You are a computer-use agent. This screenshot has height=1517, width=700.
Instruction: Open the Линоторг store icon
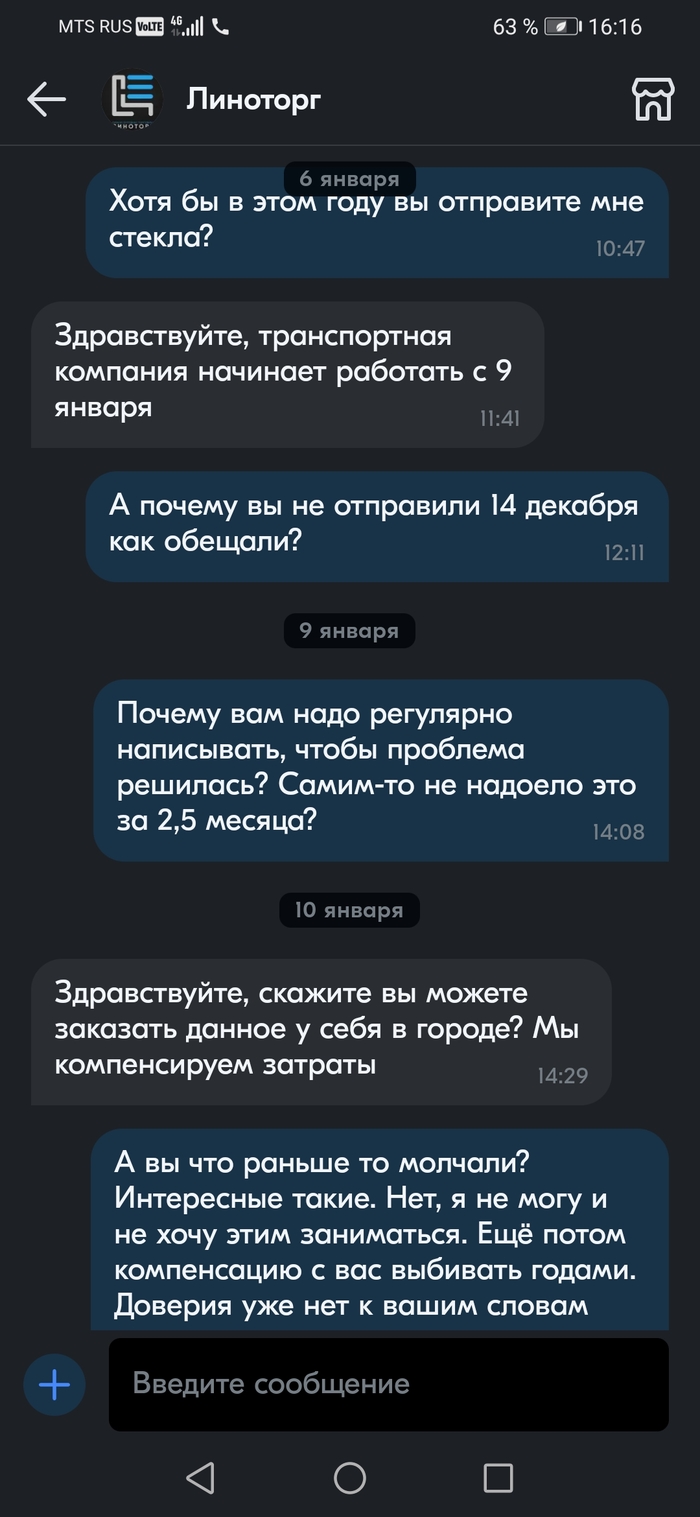click(653, 99)
